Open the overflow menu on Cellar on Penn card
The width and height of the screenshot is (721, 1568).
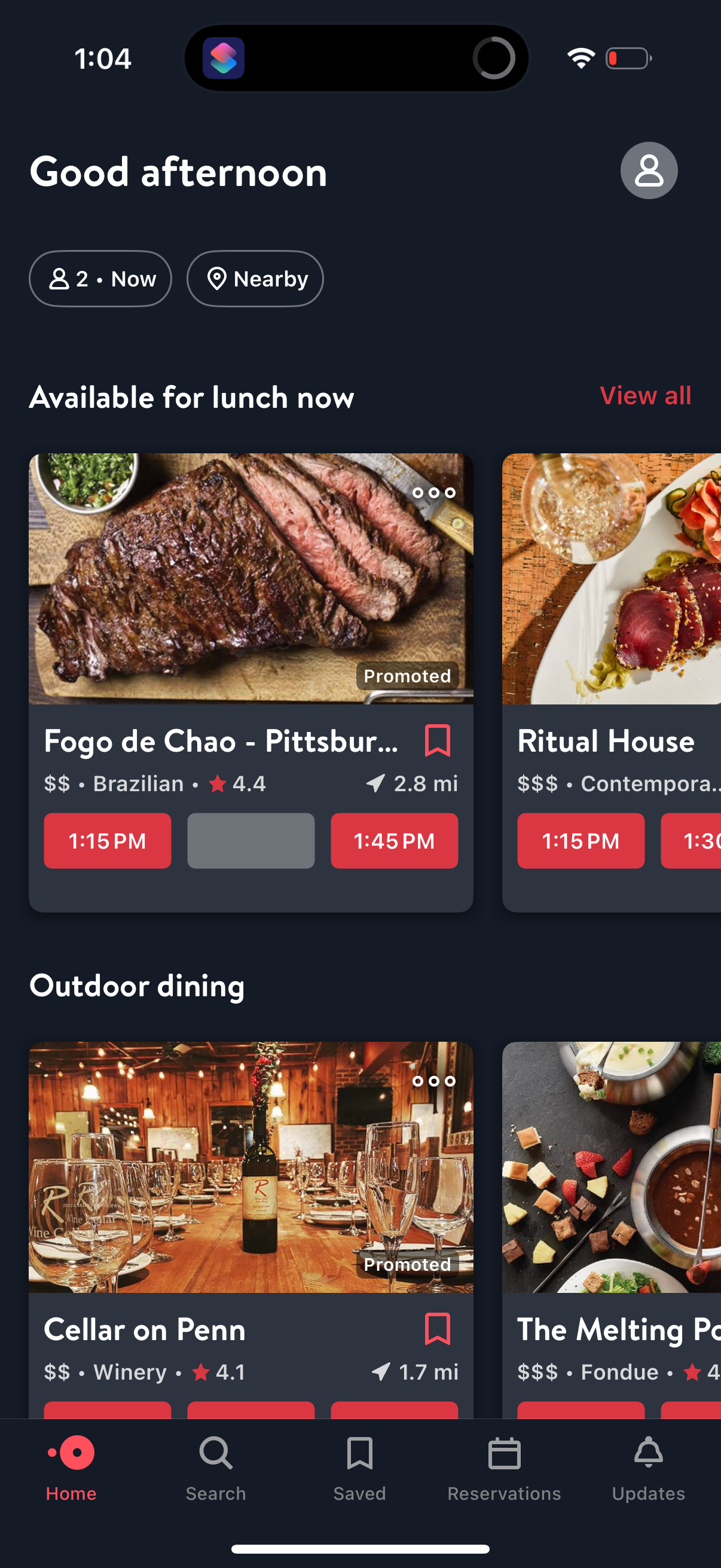coord(433,1082)
